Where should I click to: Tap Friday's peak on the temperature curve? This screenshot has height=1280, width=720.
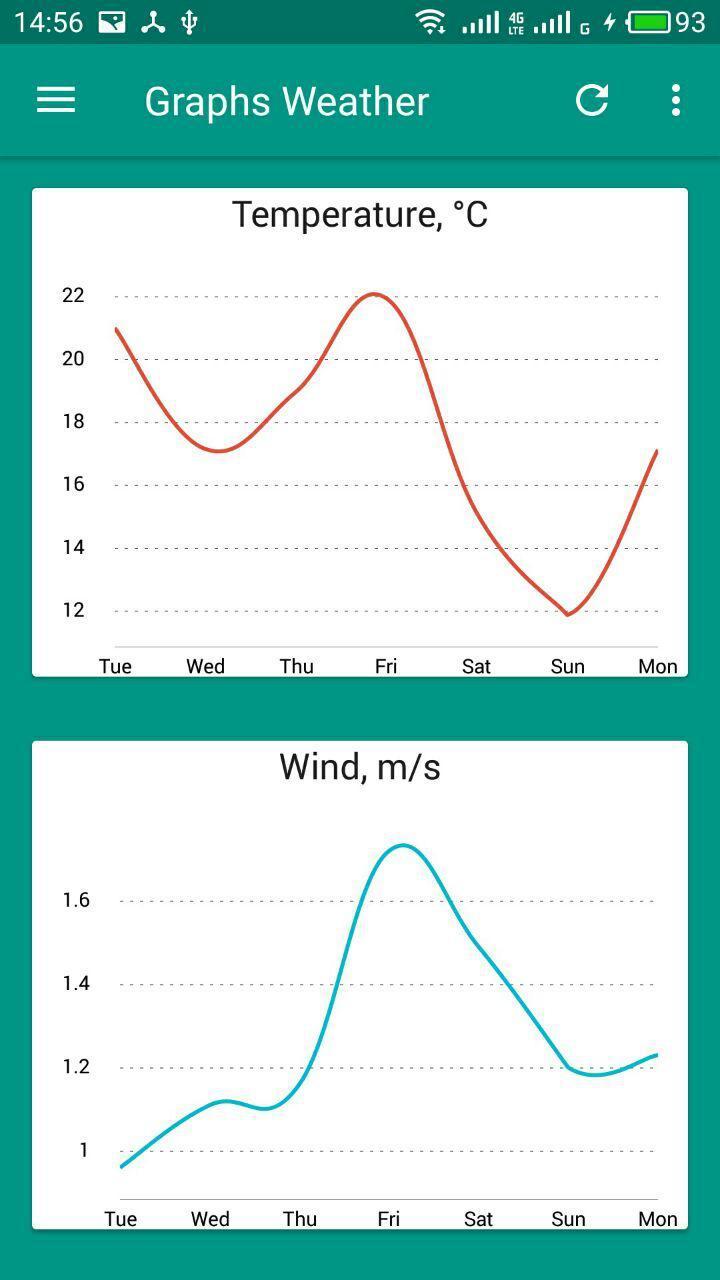[x=376, y=295]
